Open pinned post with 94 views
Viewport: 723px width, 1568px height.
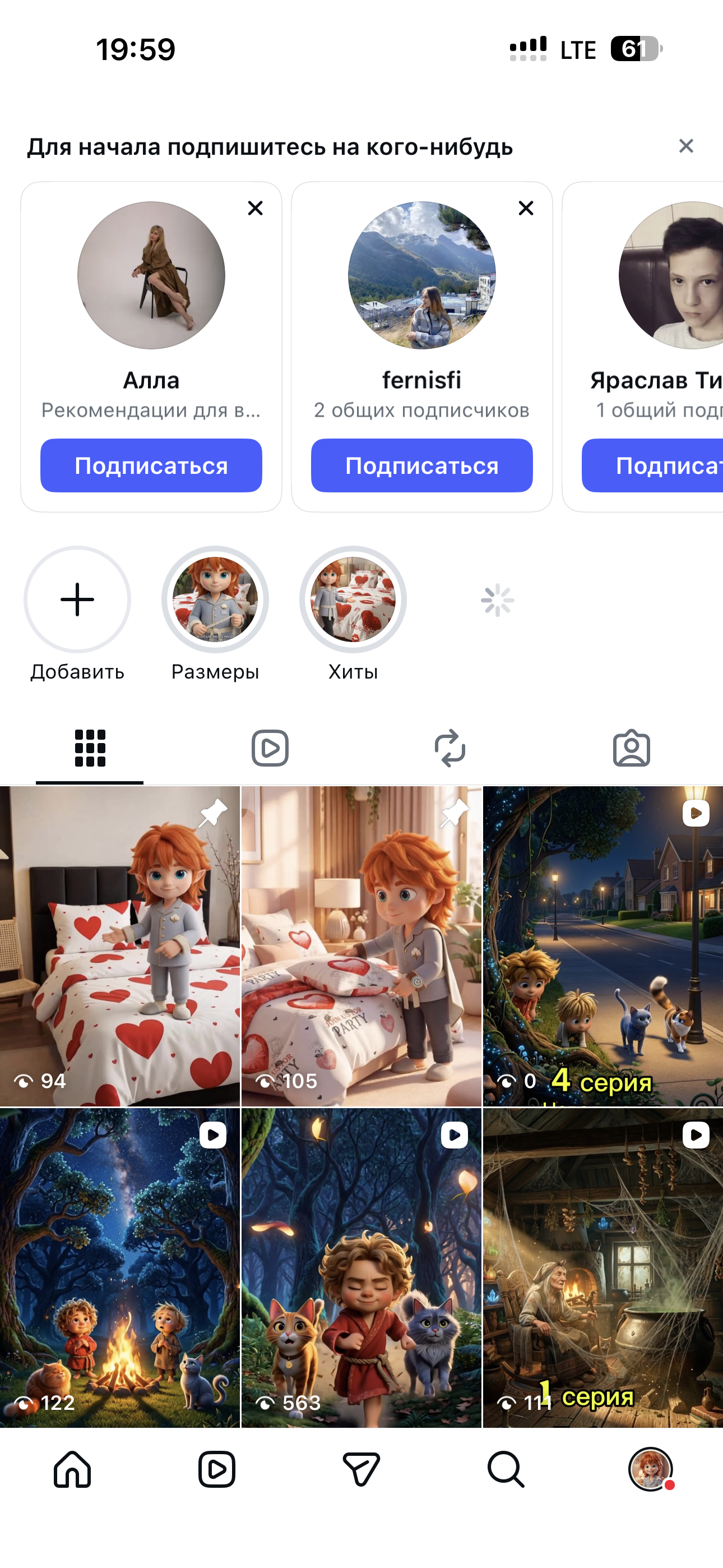click(120, 947)
